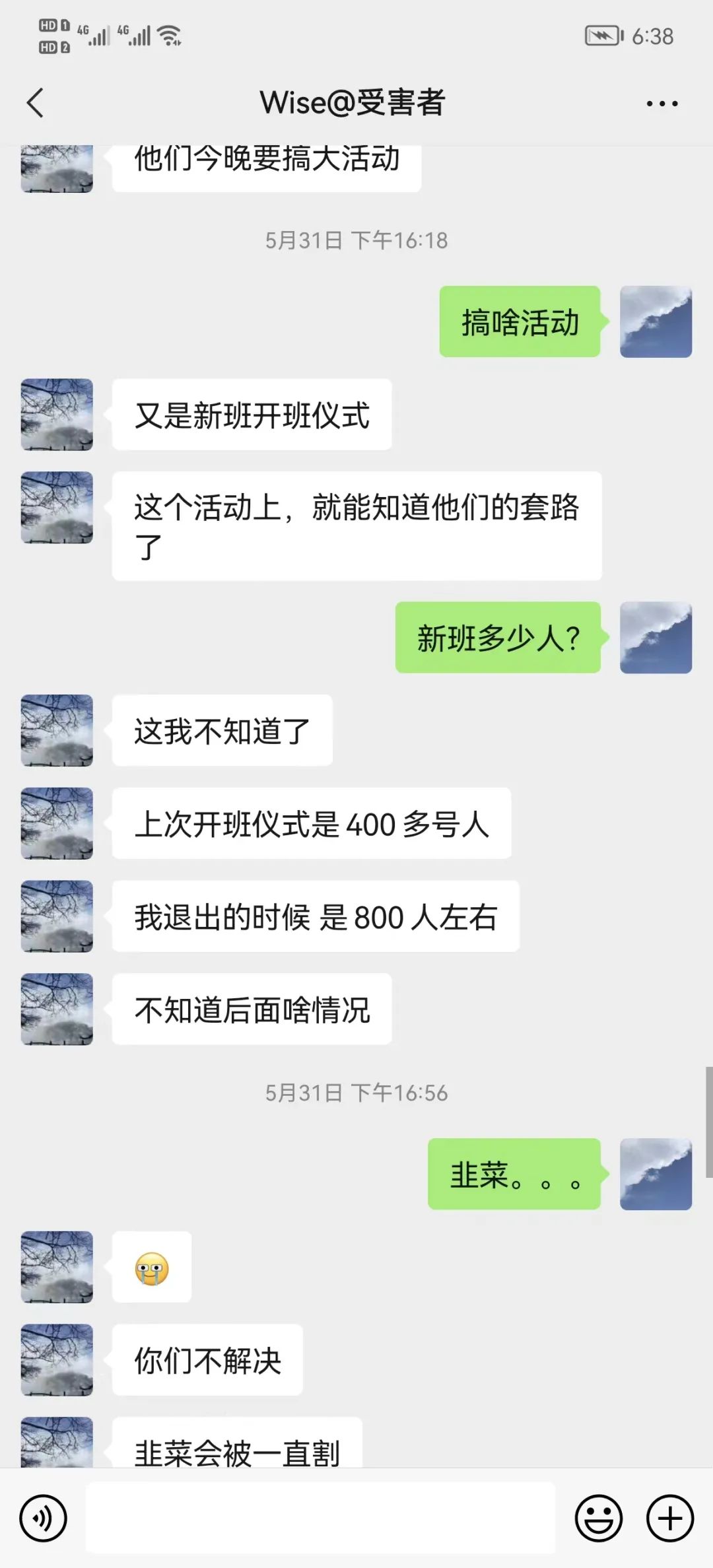713x1568 pixels.
Task: Tap the battery charging indicator
Action: [x=603, y=37]
